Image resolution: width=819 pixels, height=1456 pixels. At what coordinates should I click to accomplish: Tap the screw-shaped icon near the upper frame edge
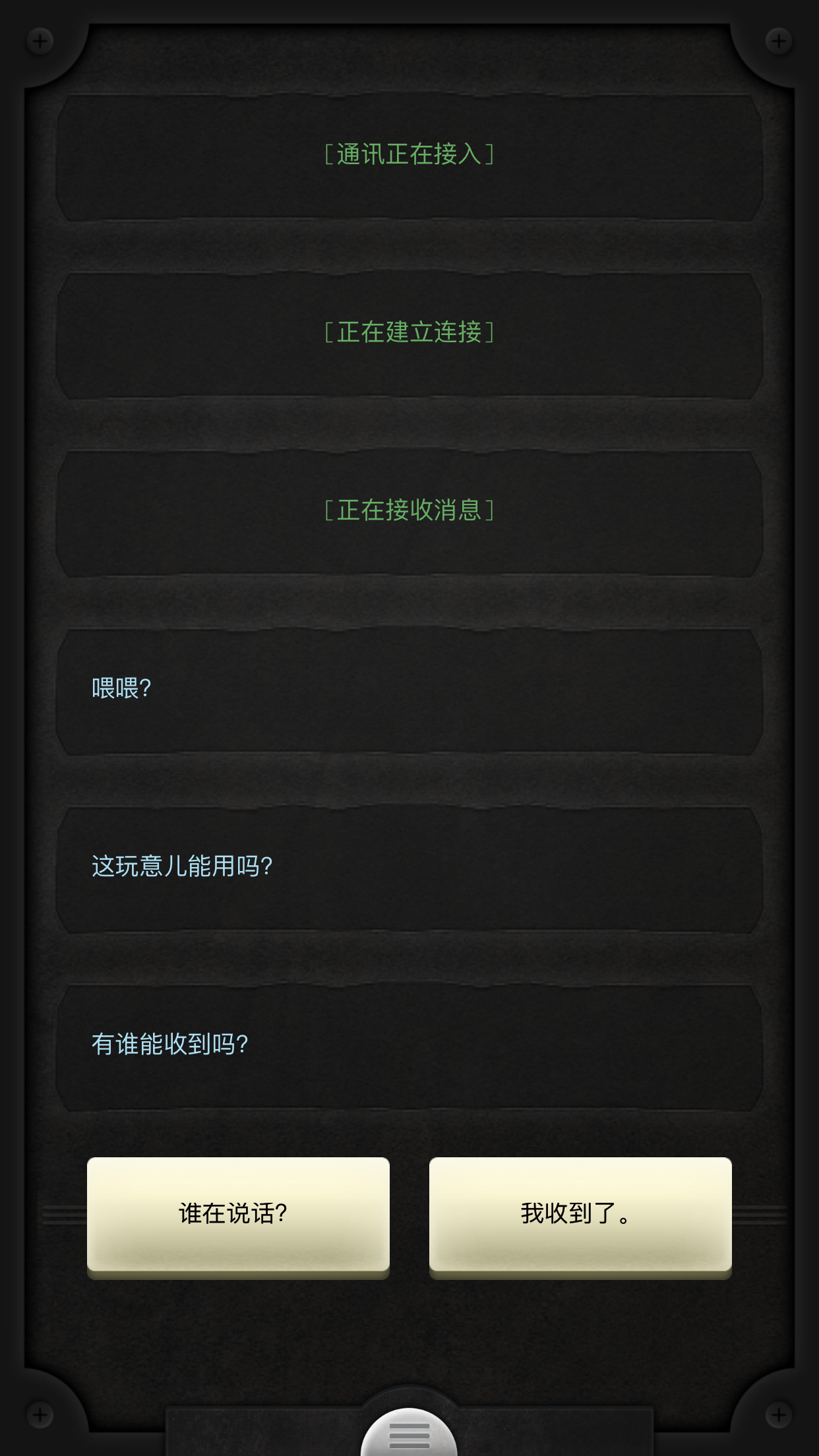[x=40, y=41]
